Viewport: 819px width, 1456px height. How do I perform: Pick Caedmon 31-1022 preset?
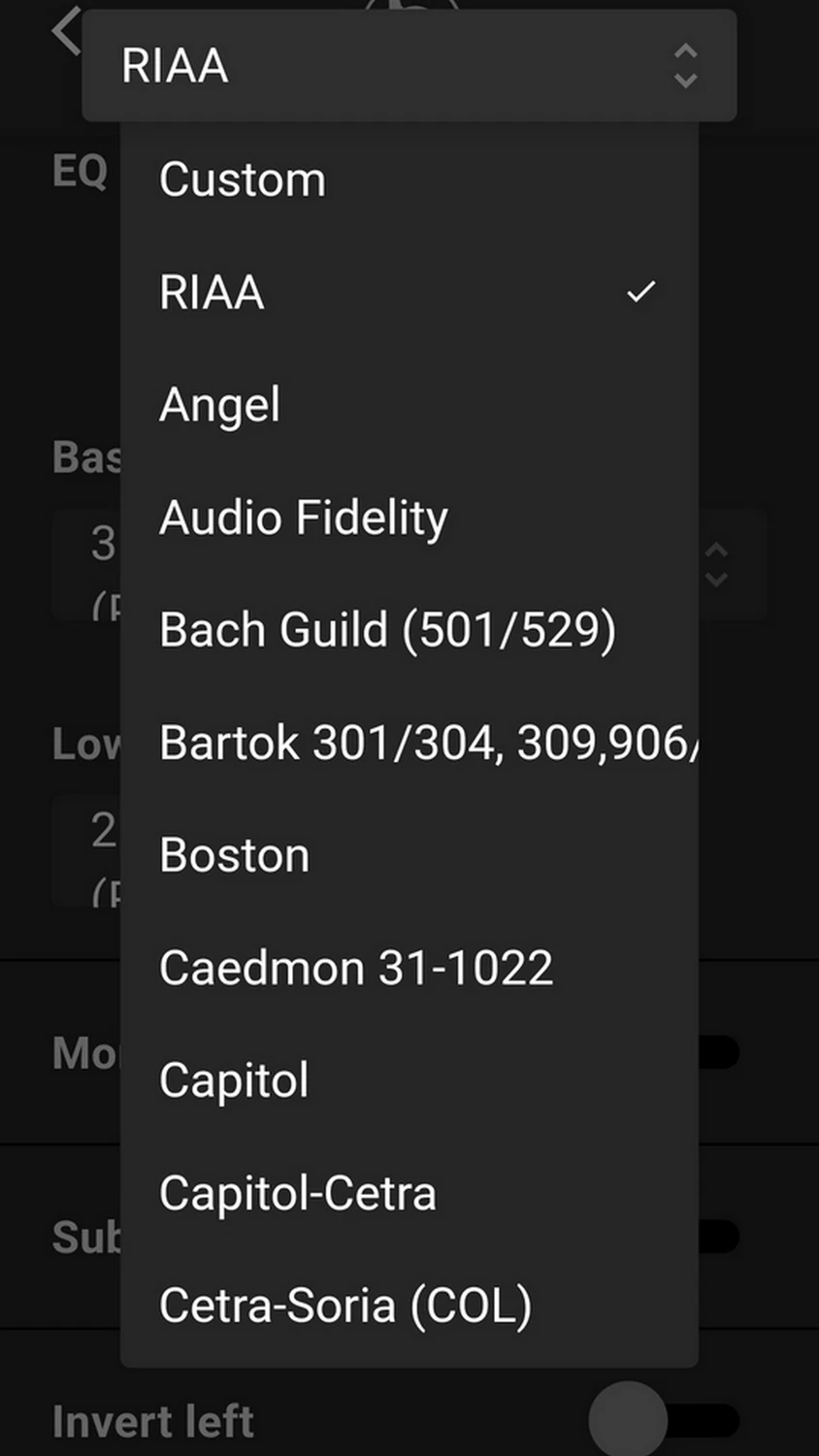[x=409, y=968]
